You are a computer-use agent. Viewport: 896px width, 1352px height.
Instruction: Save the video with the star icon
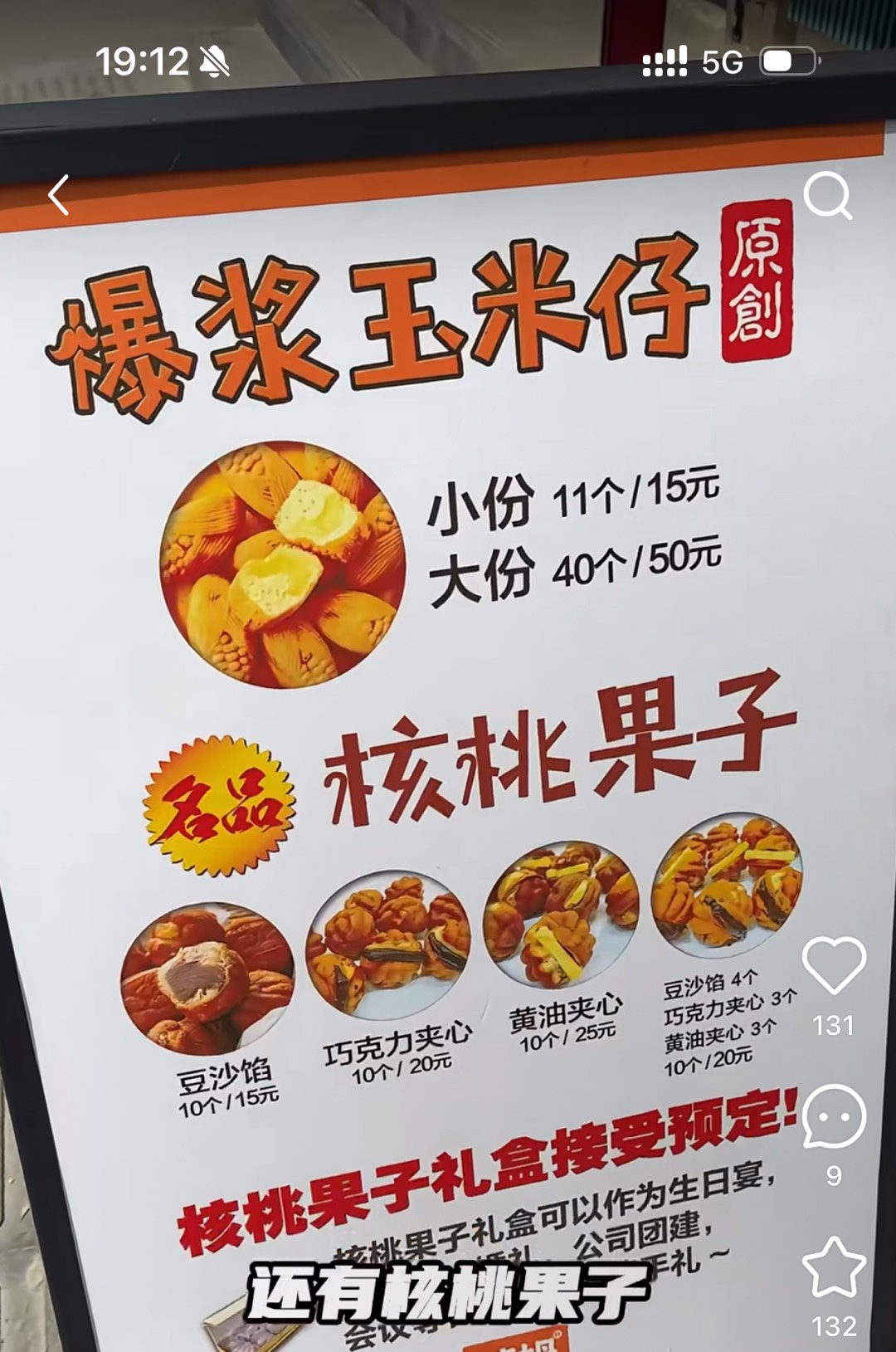click(834, 1268)
